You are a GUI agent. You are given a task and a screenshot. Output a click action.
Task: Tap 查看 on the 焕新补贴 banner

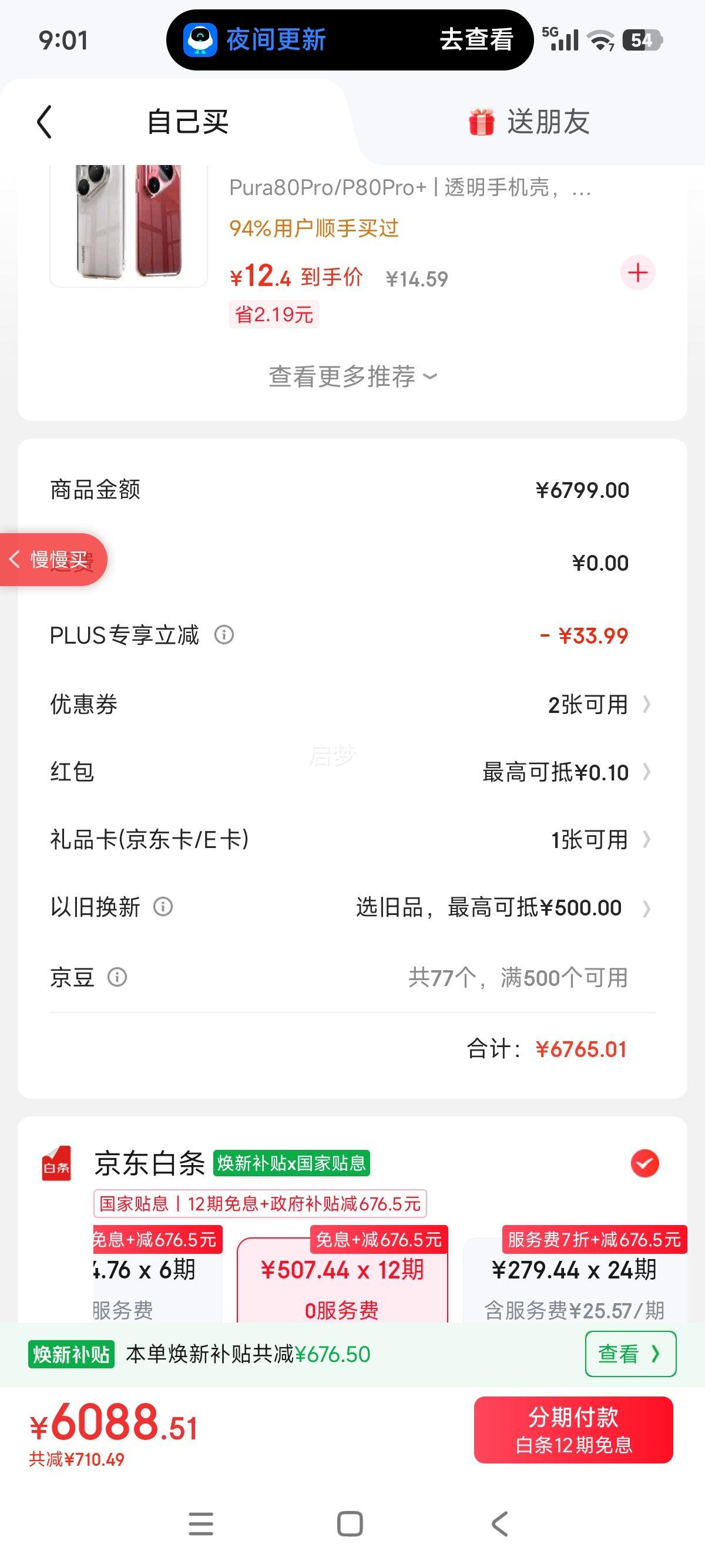pyautogui.click(x=630, y=1354)
